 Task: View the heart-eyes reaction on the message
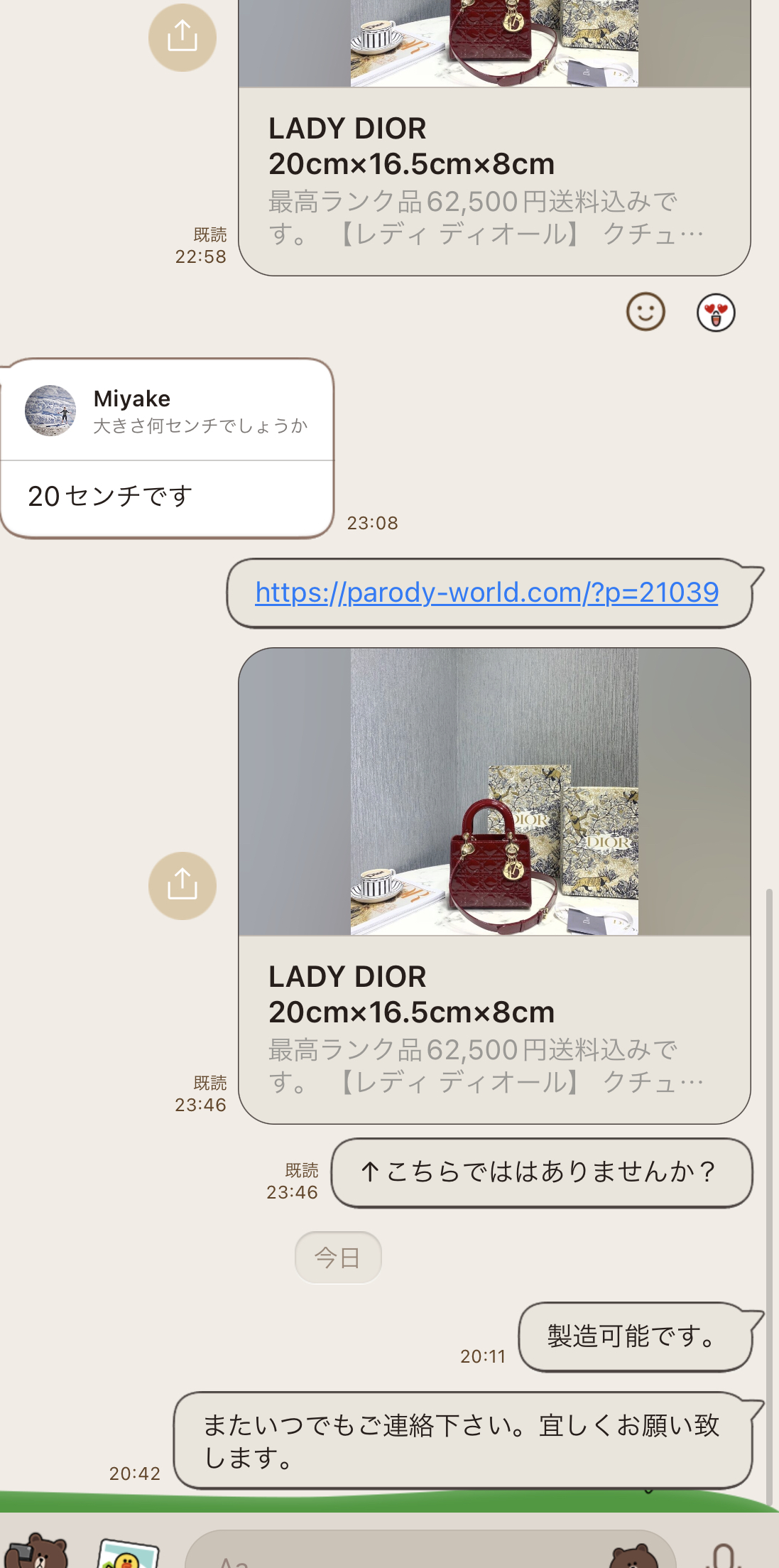(716, 313)
